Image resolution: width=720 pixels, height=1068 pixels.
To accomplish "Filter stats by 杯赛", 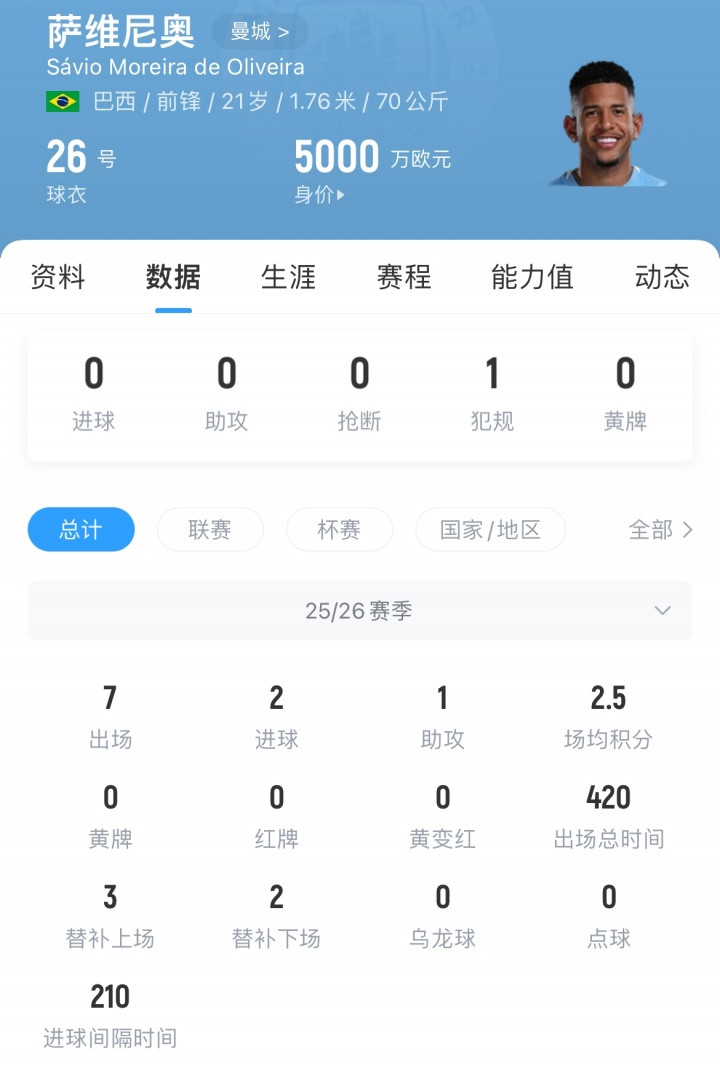I will [339, 530].
